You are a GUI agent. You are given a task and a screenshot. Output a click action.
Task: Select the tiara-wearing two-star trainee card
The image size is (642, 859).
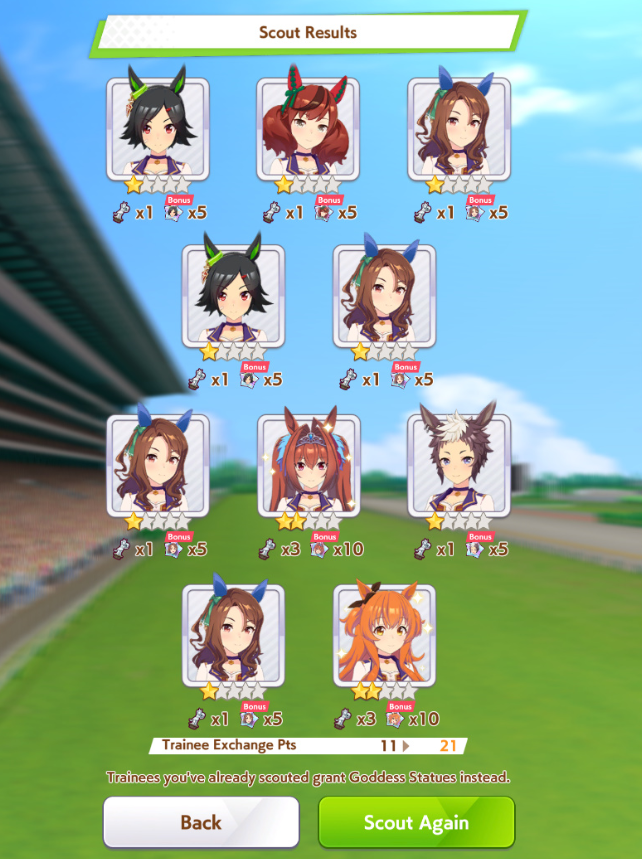(309, 466)
